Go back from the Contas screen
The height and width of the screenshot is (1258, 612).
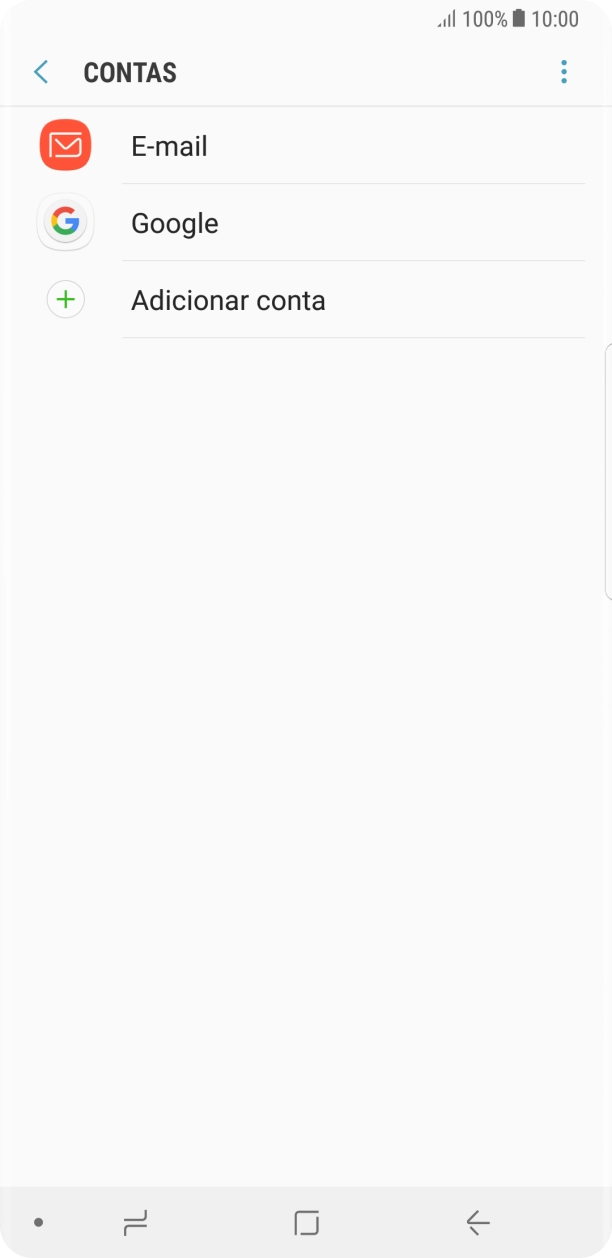coord(41,72)
